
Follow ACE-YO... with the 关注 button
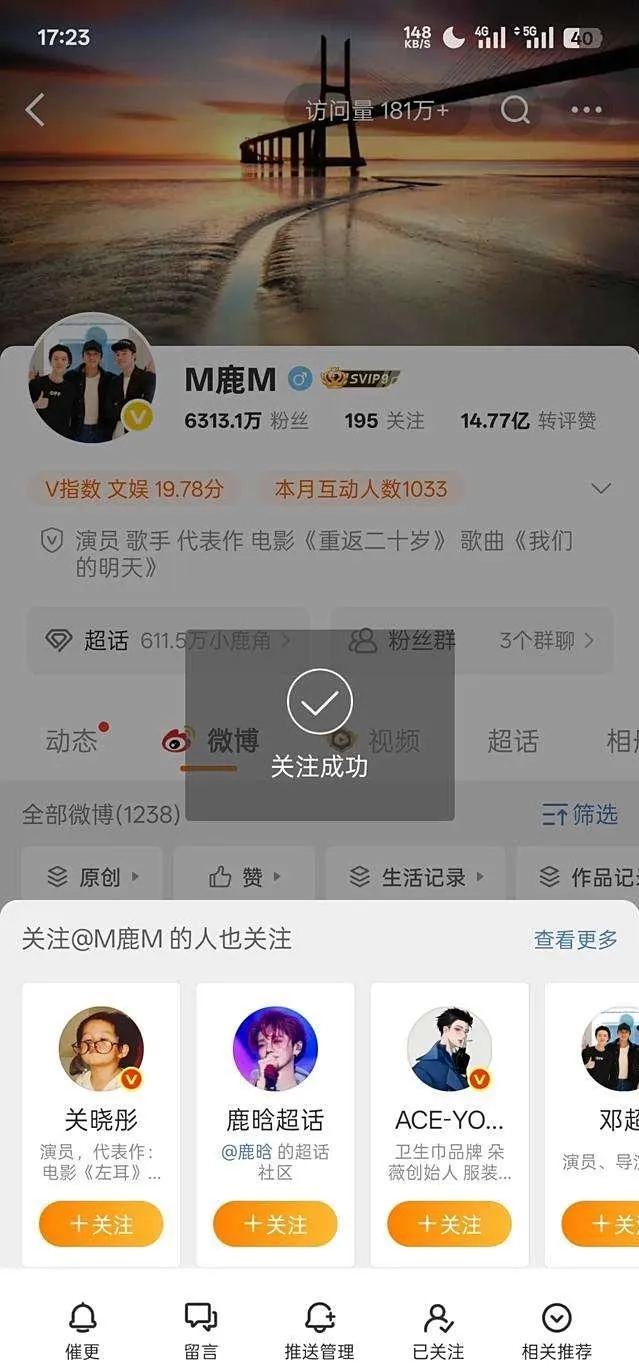(449, 1224)
